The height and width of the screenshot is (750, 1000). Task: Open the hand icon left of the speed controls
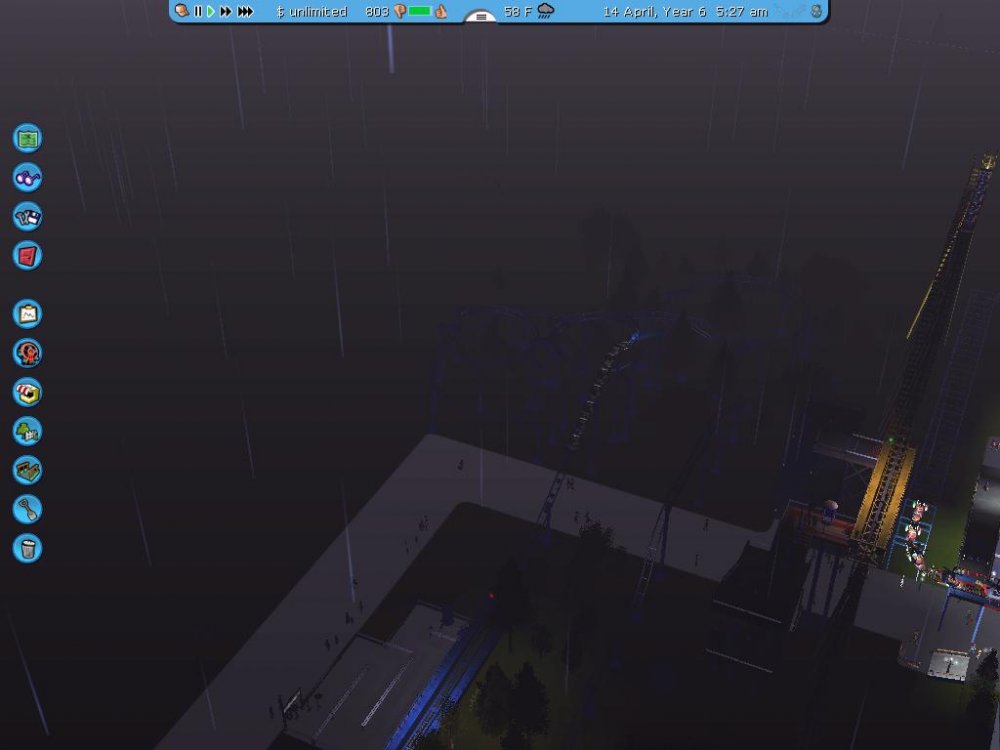coord(181,11)
